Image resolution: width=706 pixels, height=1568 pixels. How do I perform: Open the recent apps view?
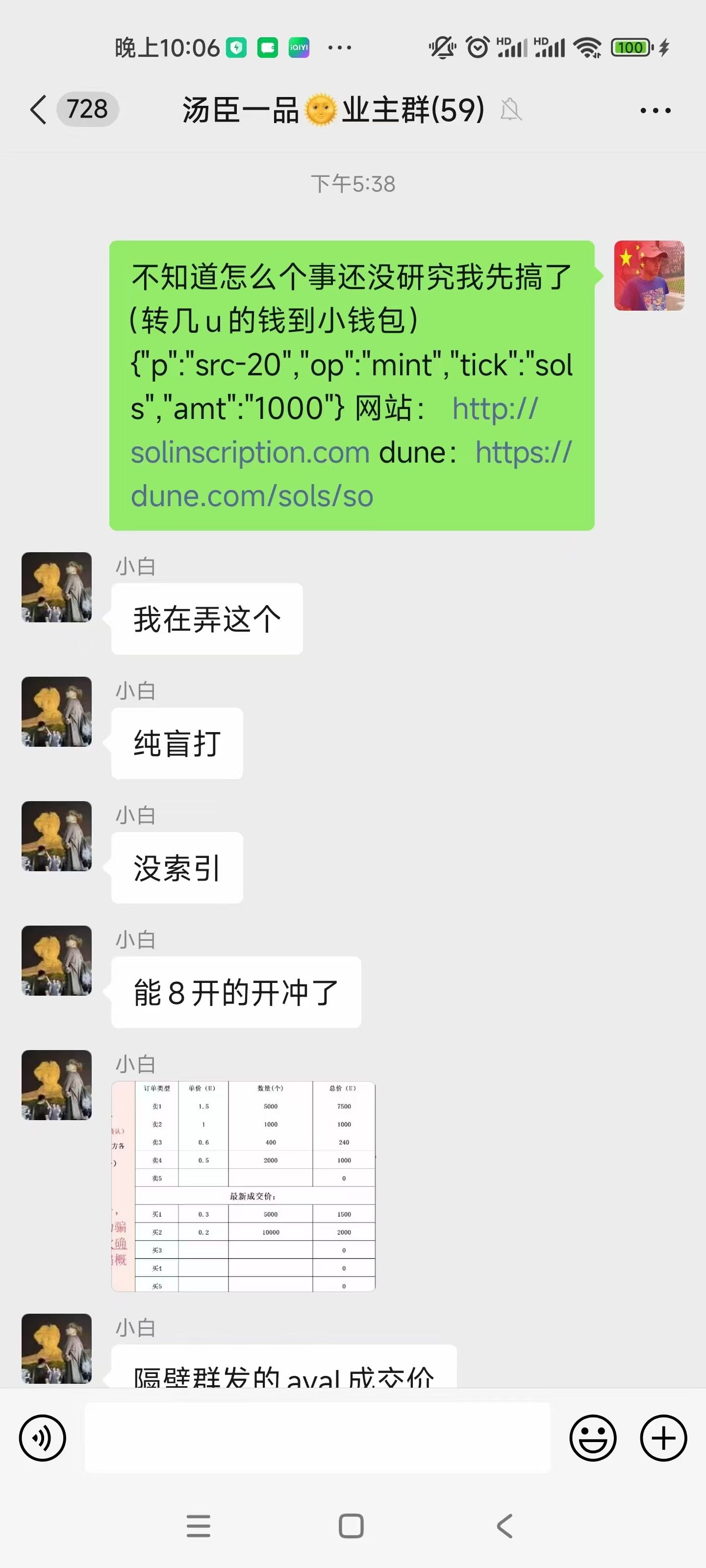click(x=199, y=1526)
